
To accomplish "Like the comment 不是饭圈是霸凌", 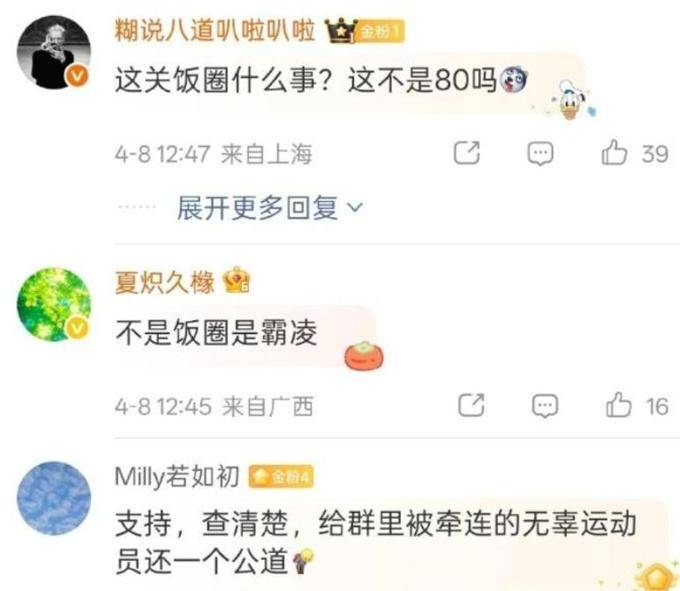I will tap(619, 405).
